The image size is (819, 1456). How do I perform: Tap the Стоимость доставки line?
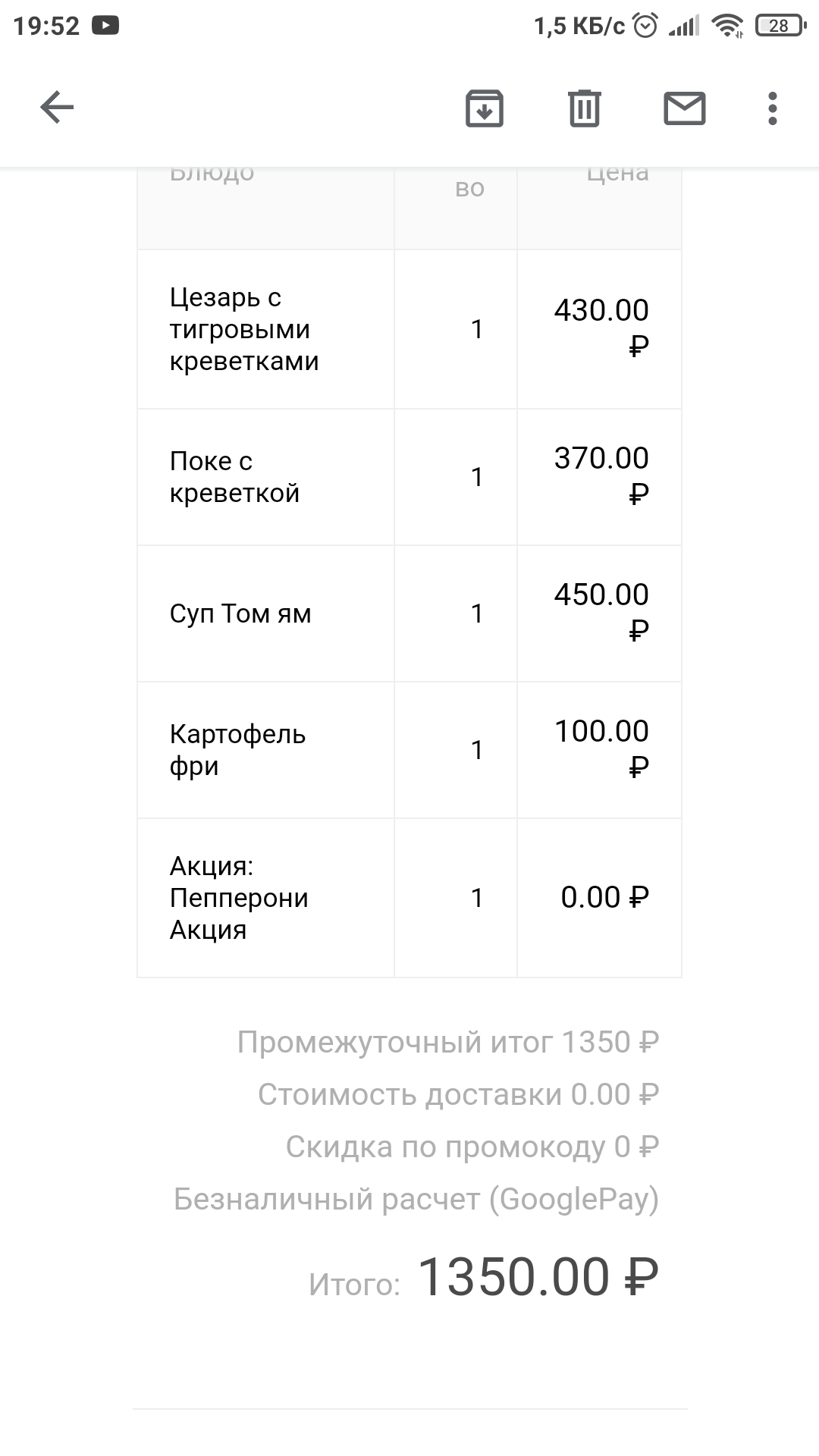pos(459,1094)
